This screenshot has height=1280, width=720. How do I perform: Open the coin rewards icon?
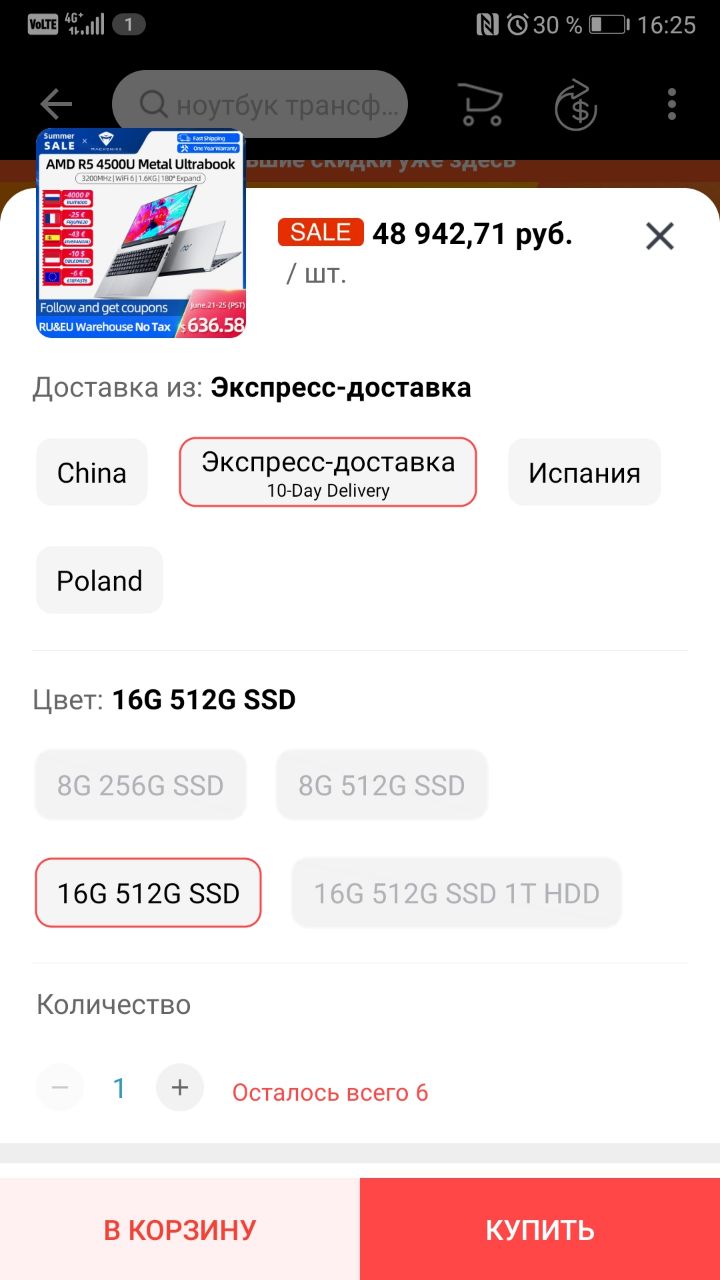click(576, 104)
